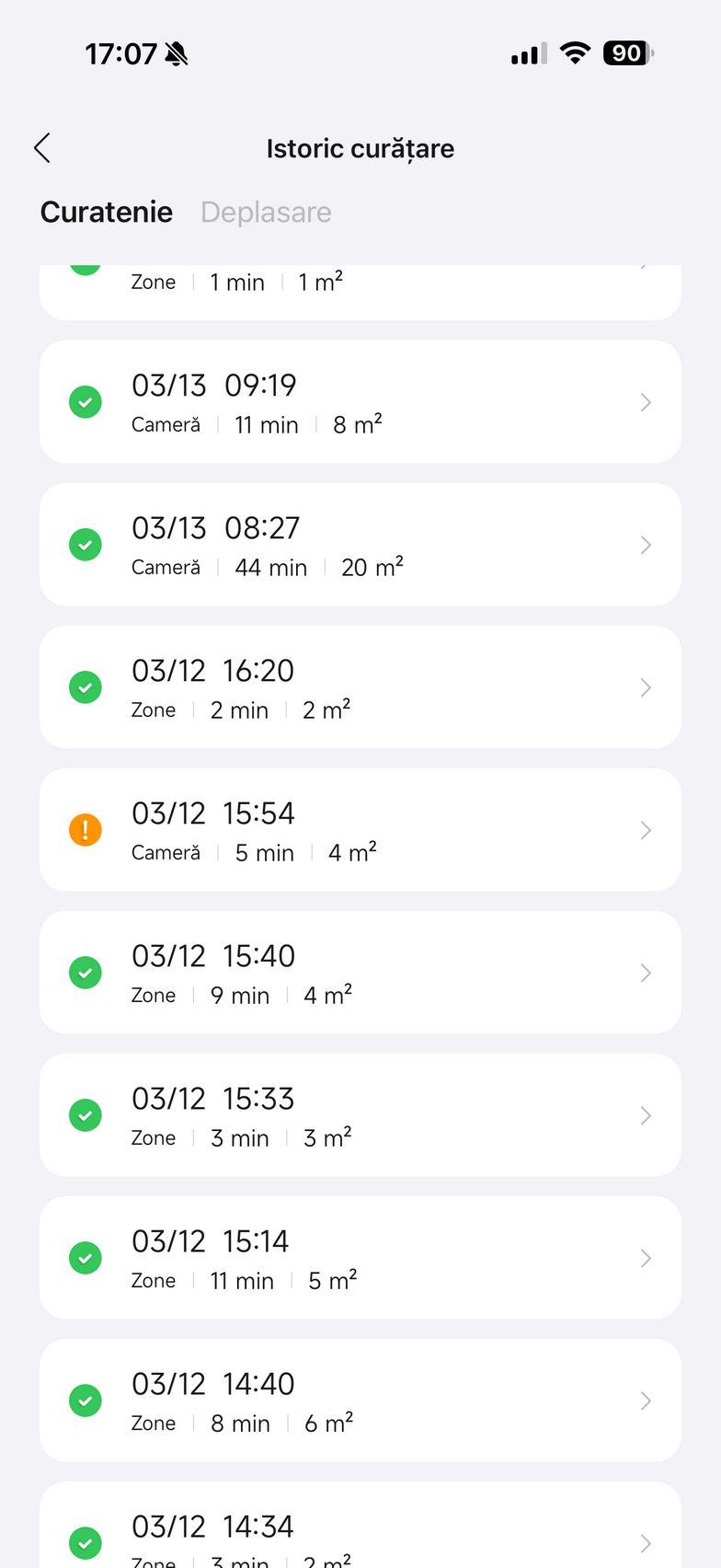721x1568 pixels.
Task: View details for 03/12 15:40 cleaning
Action: click(360, 973)
